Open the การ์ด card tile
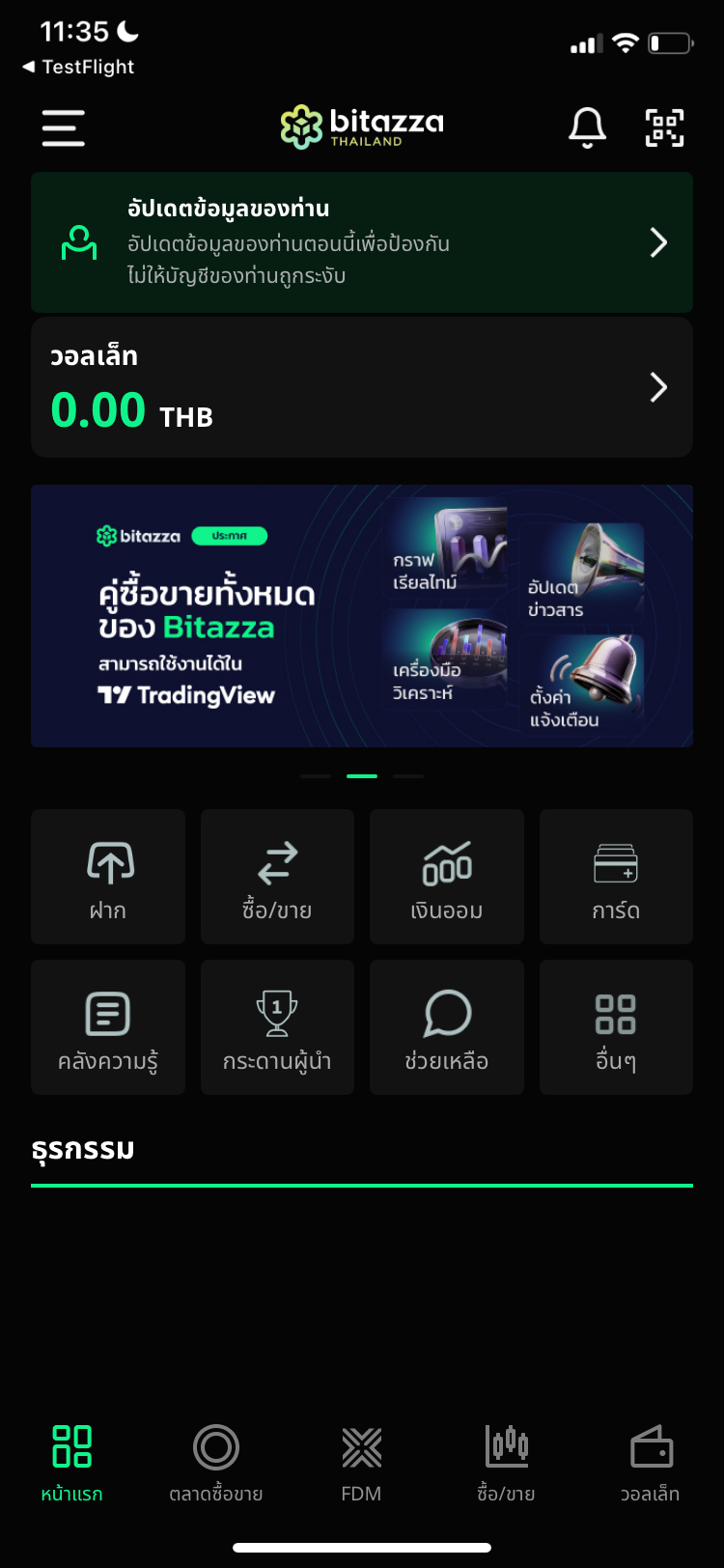This screenshot has width=724, height=1568. pyautogui.click(x=616, y=877)
